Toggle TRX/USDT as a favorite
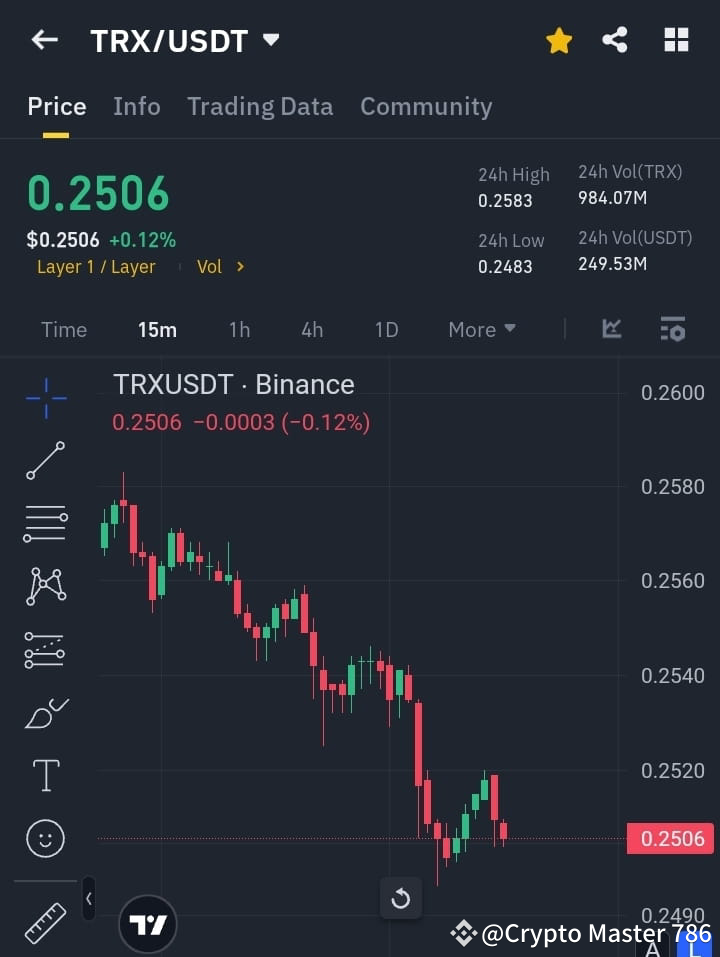 click(559, 40)
